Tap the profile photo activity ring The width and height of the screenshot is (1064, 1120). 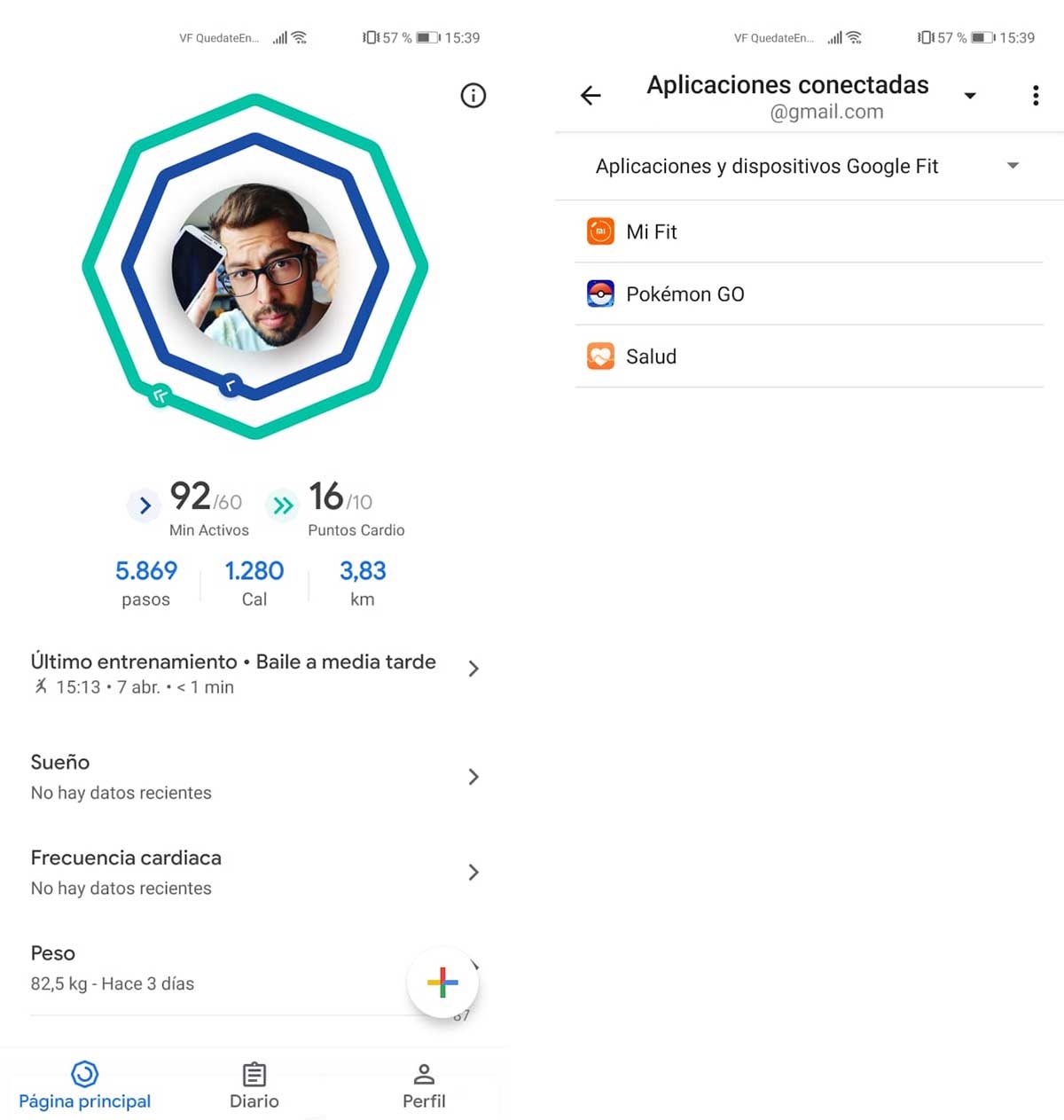pos(255,266)
